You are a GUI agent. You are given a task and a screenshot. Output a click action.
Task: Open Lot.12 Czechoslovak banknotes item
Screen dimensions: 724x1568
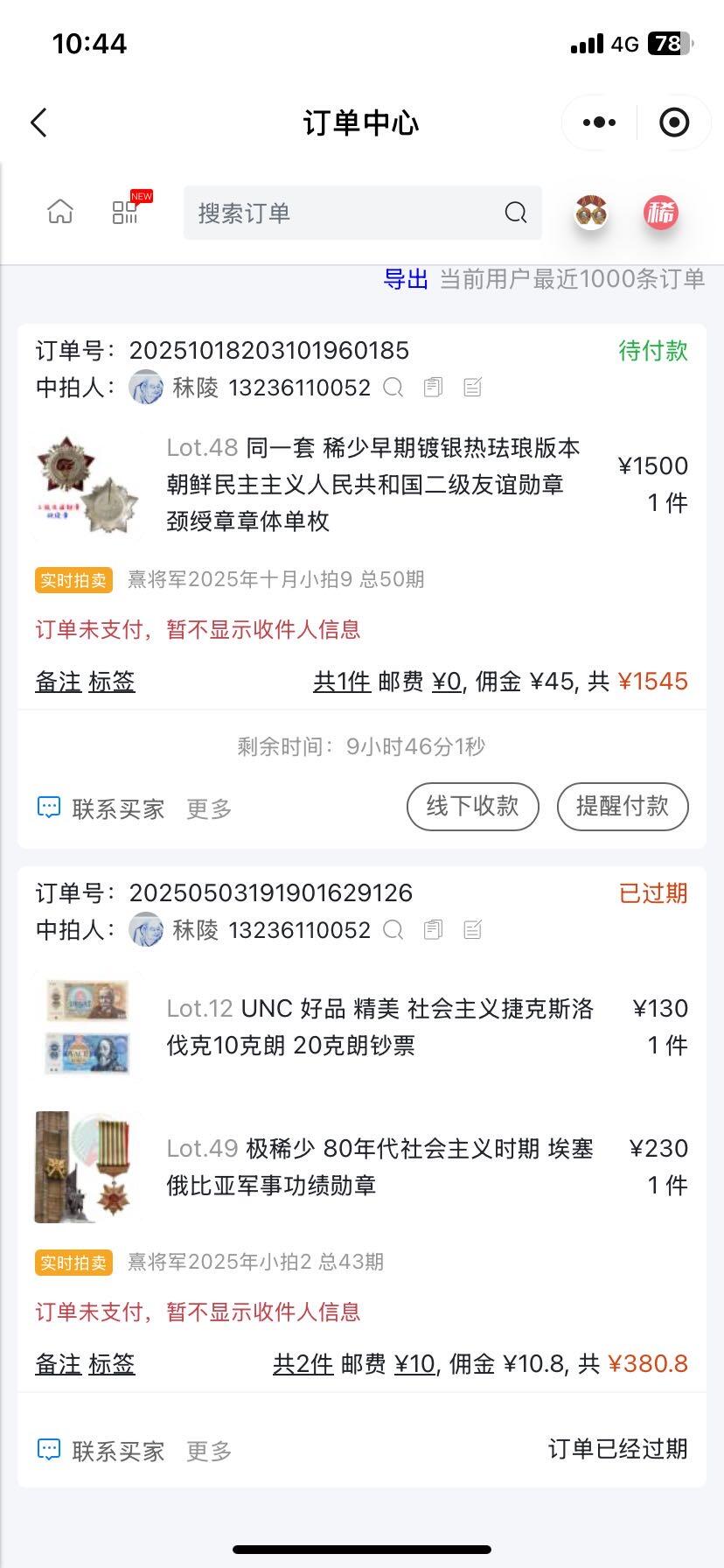379,1026
